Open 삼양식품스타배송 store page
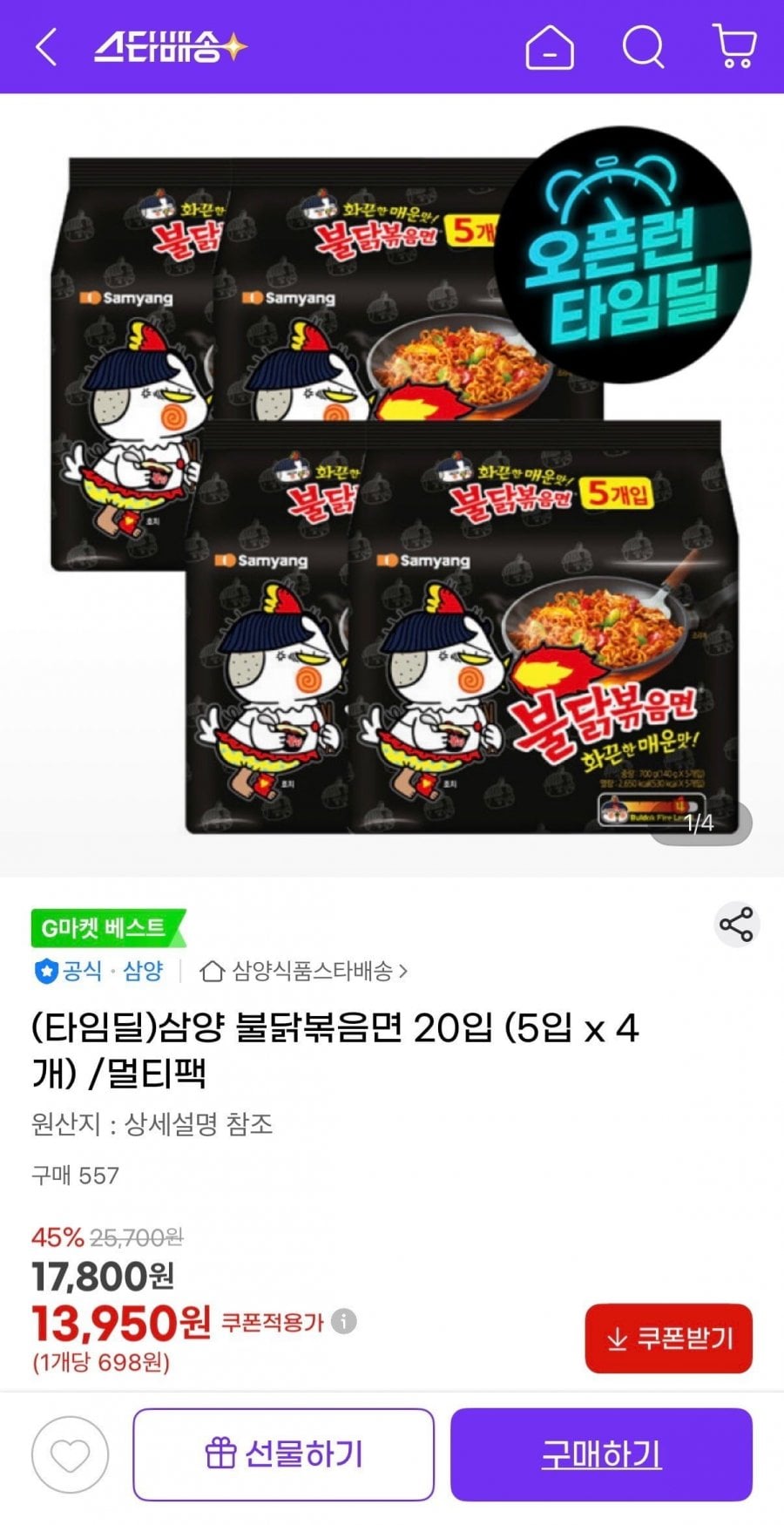 pyautogui.click(x=303, y=971)
